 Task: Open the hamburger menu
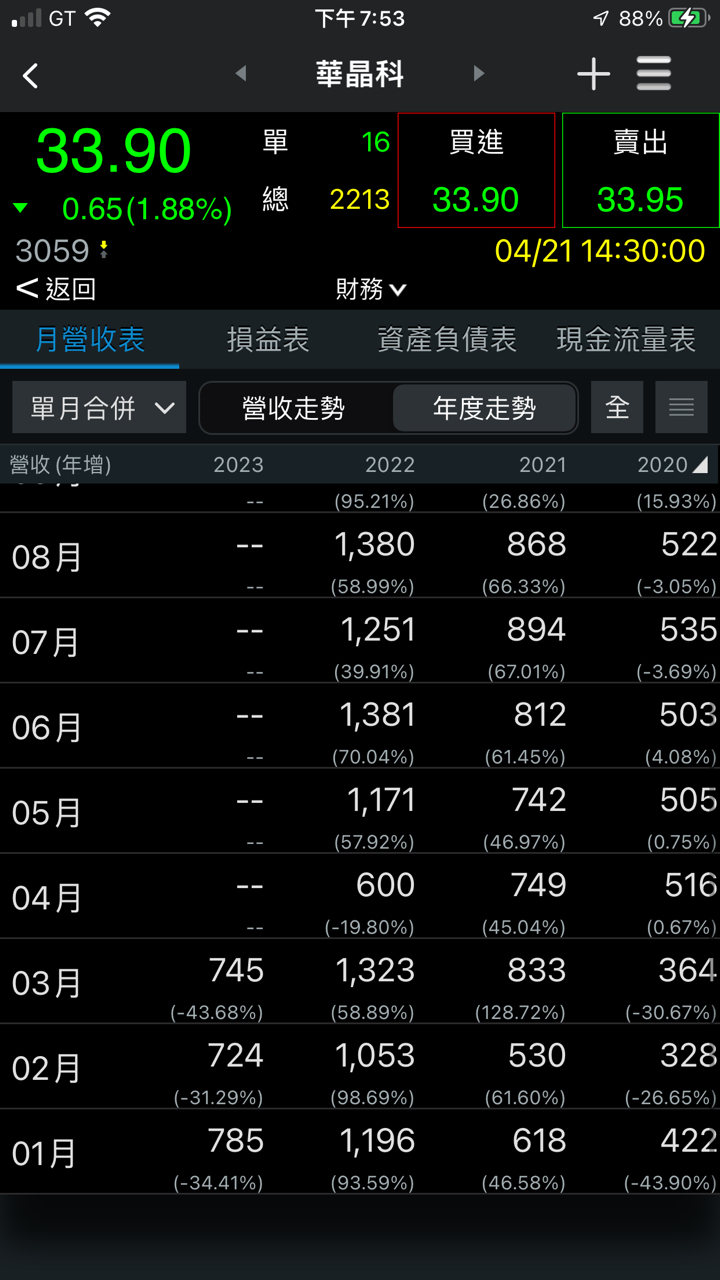(654, 74)
